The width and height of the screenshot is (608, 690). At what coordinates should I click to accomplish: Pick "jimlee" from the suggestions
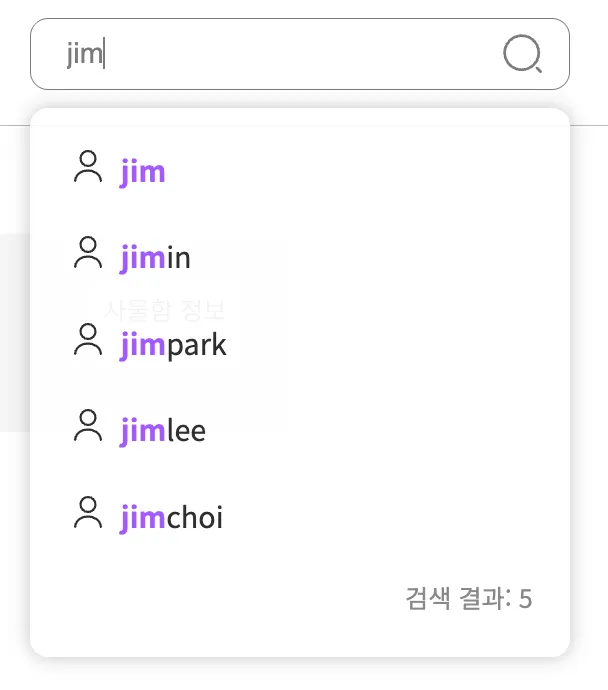163,431
